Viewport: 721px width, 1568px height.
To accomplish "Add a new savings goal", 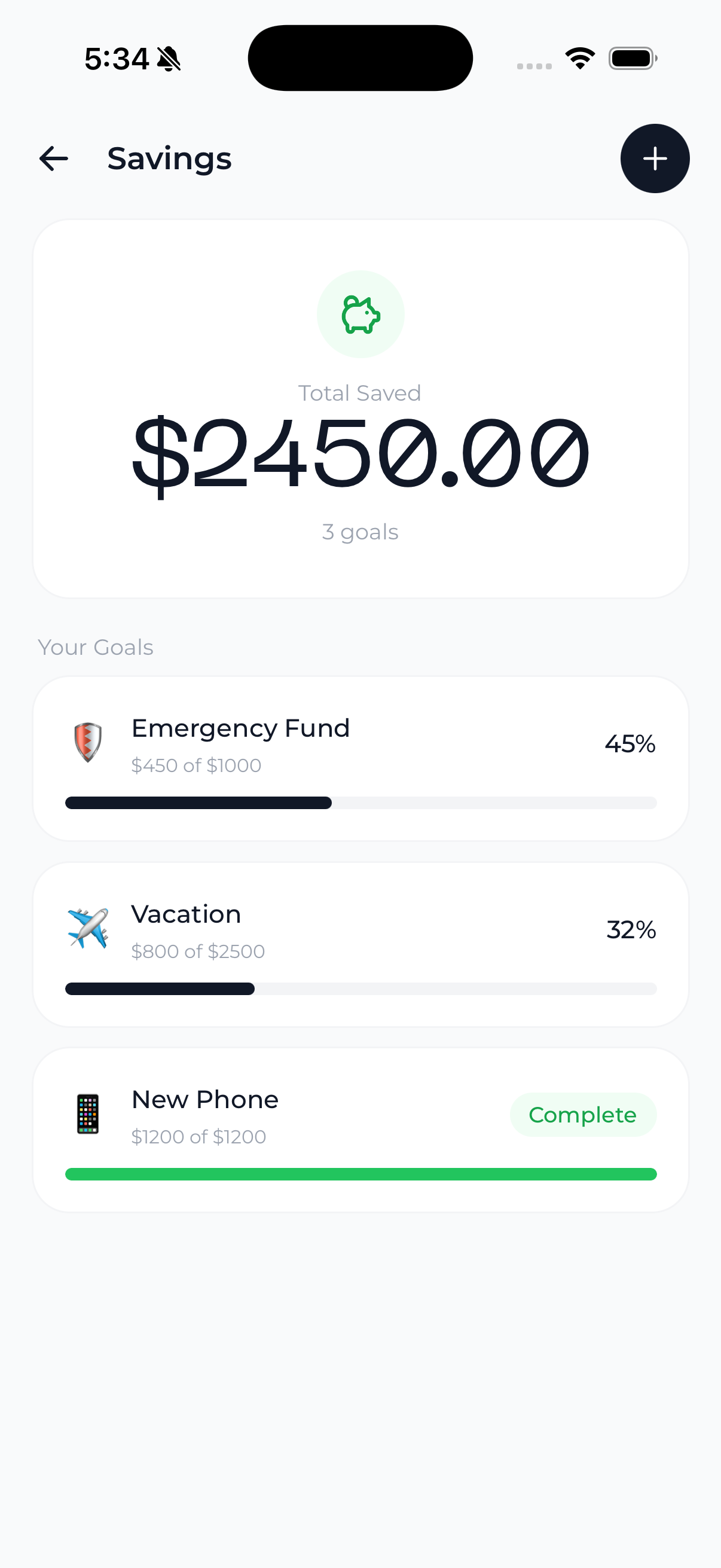I will click(x=655, y=159).
